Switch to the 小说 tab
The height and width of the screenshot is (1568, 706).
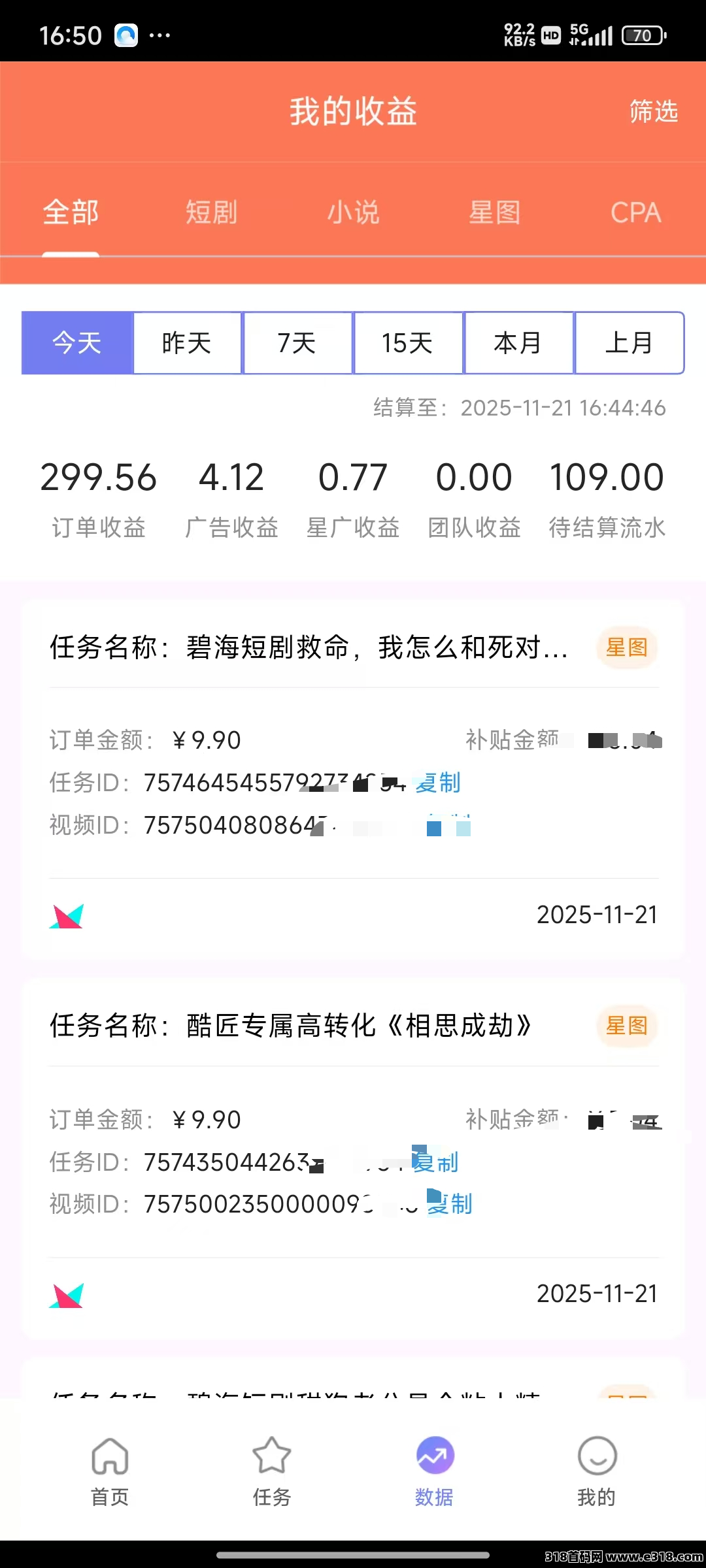[353, 212]
